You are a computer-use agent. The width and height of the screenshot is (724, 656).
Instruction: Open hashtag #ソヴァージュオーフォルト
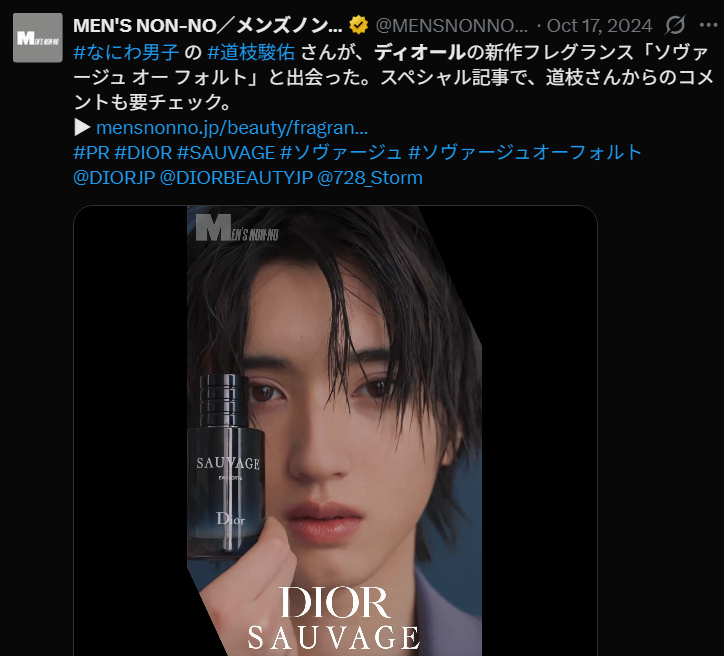click(525, 152)
